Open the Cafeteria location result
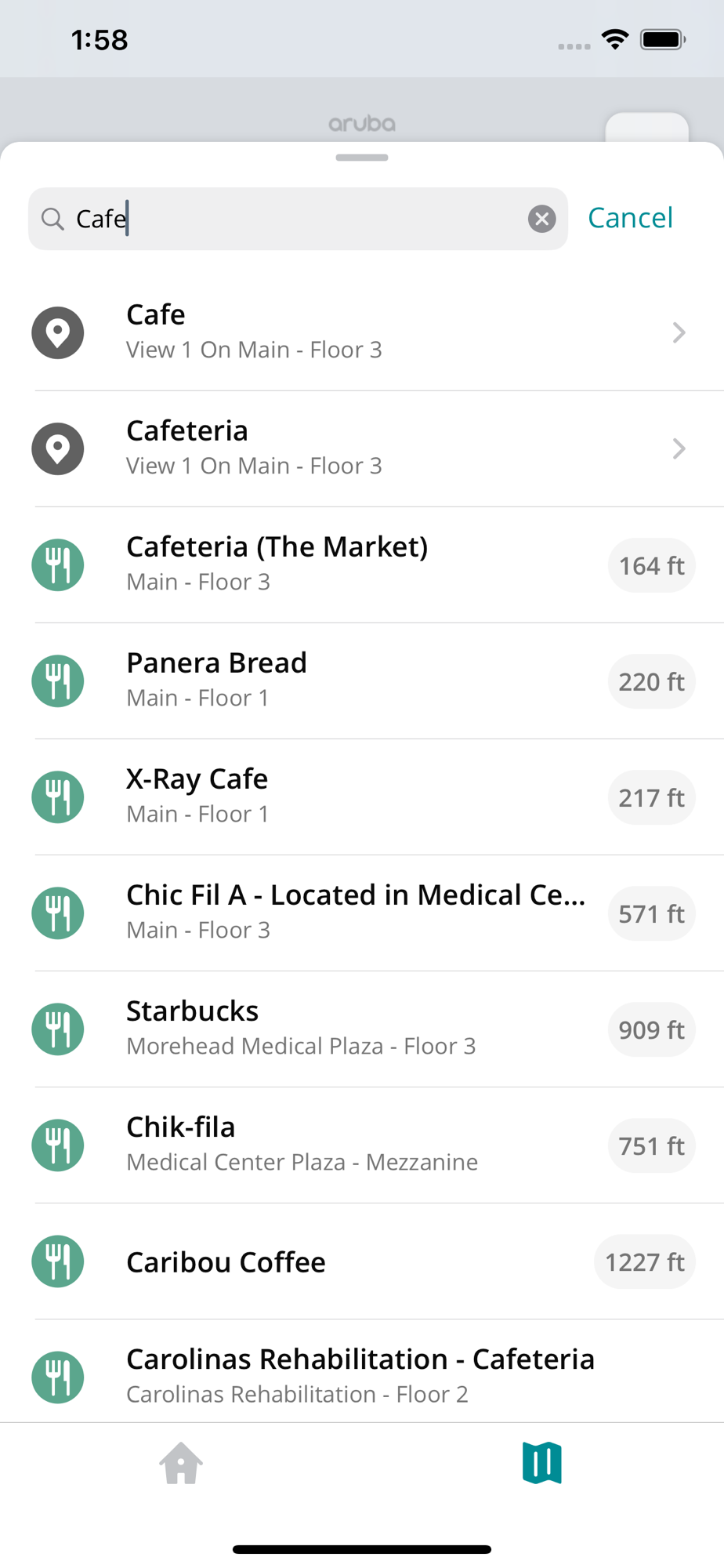 362,448
